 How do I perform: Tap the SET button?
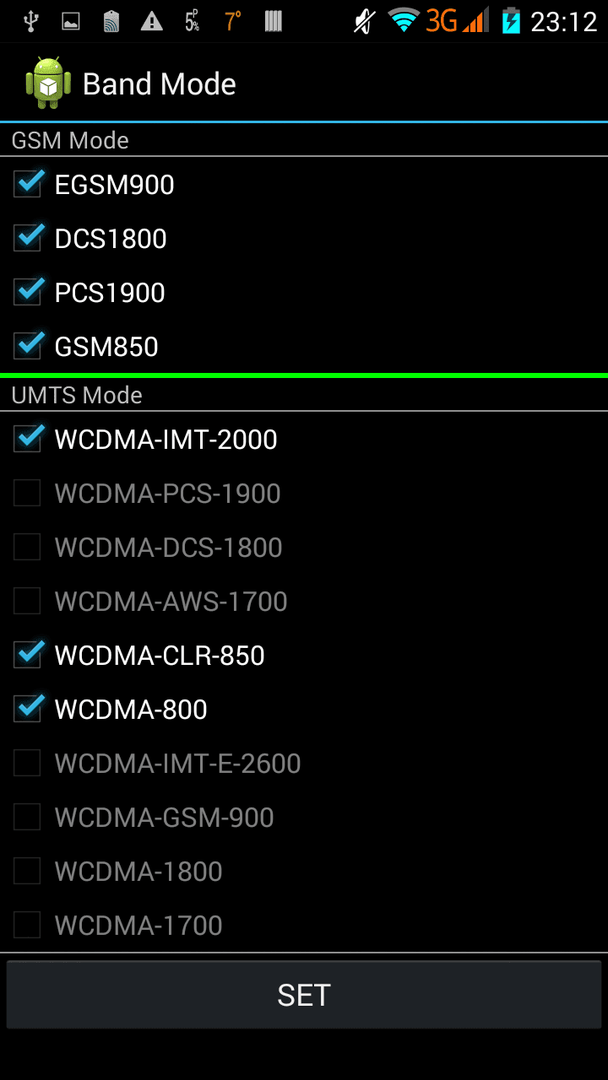[304, 995]
